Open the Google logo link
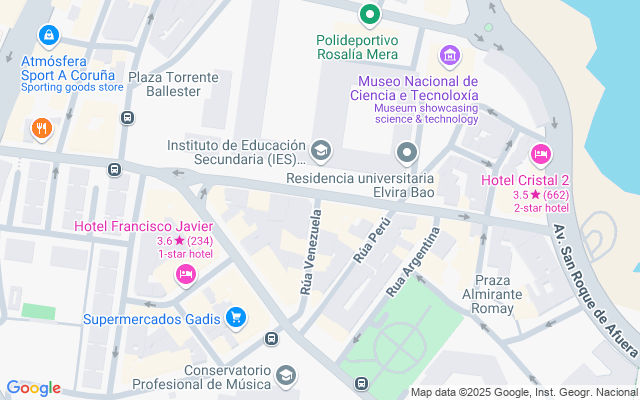The width and height of the screenshot is (640, 400). 33,388
